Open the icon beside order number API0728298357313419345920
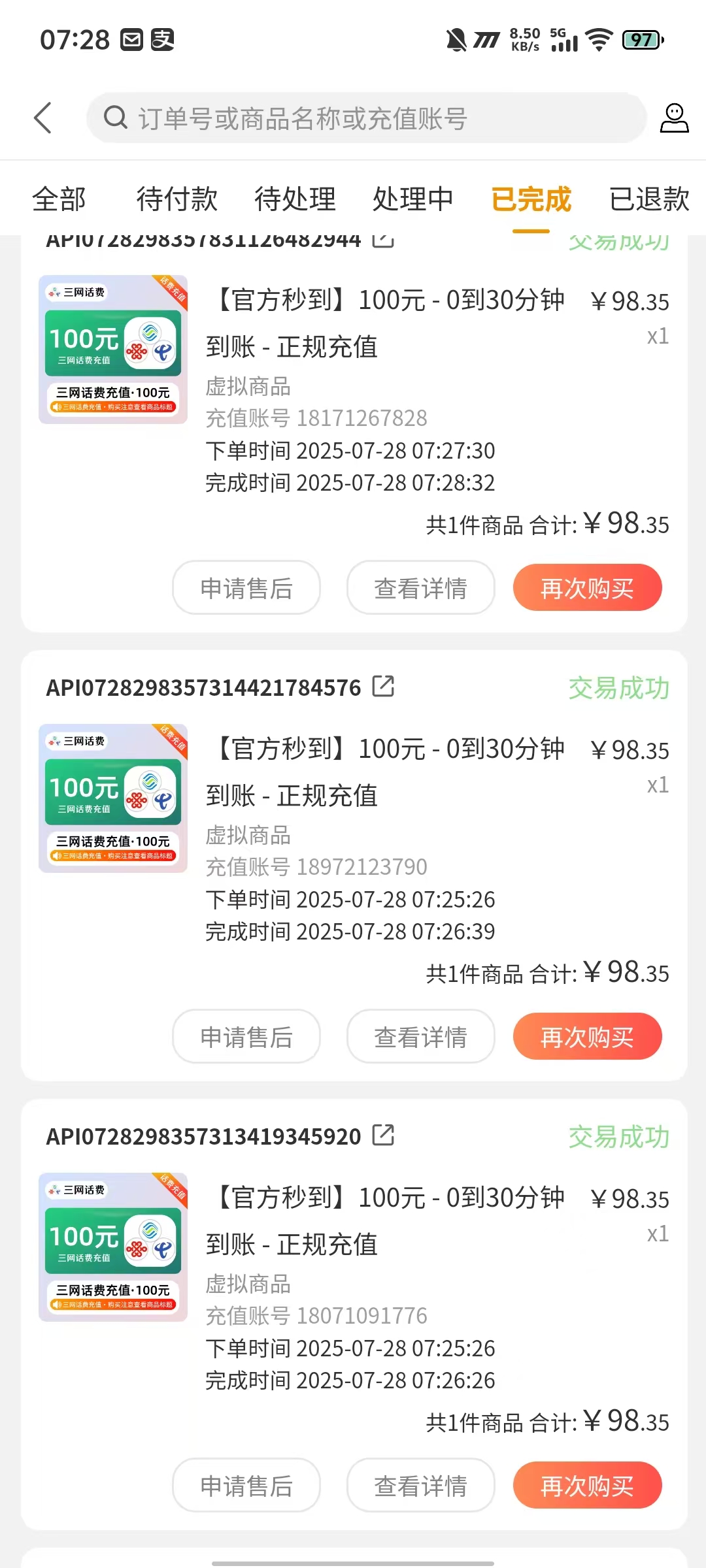This screenshot has width=706, height=1568. (x=383, y=1135)
